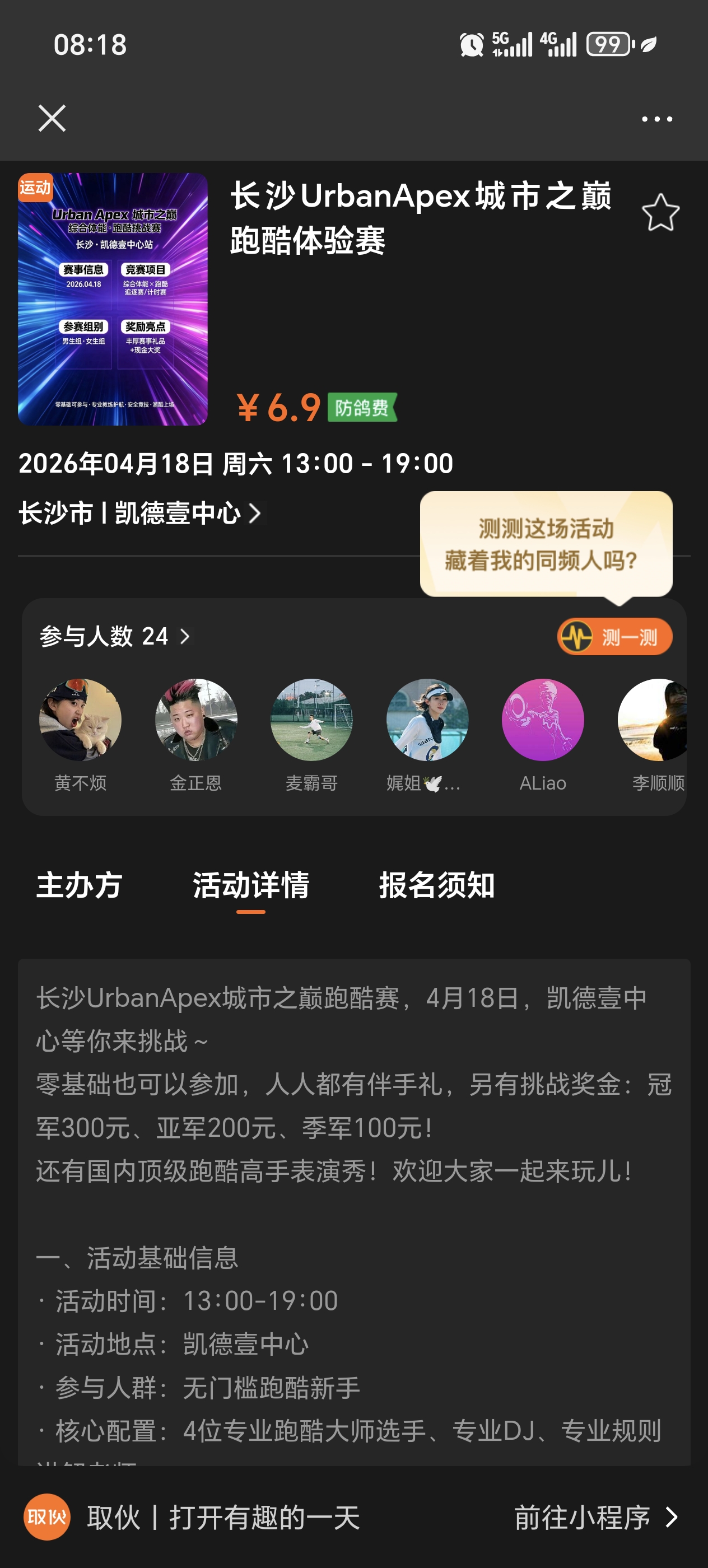Go to mini program via 前往小程序
708x1568 pixels.
[x=596, y=1518]
